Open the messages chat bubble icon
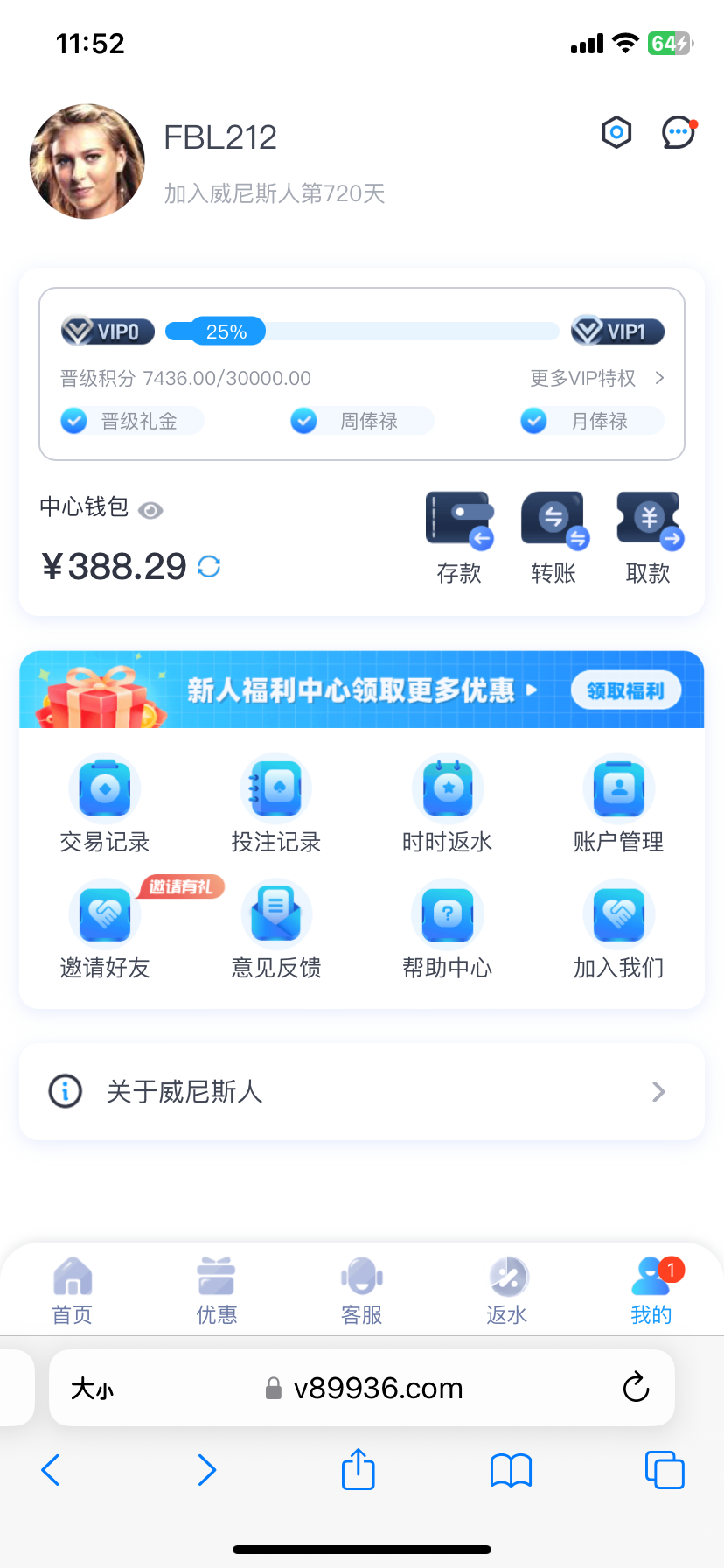The width and height of the screenshot is (724, 1568). point(678,133)
